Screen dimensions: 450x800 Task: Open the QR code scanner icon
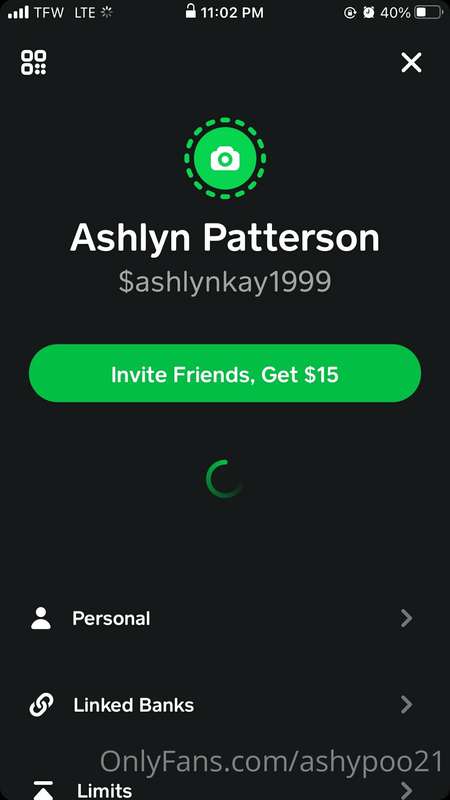34,63
